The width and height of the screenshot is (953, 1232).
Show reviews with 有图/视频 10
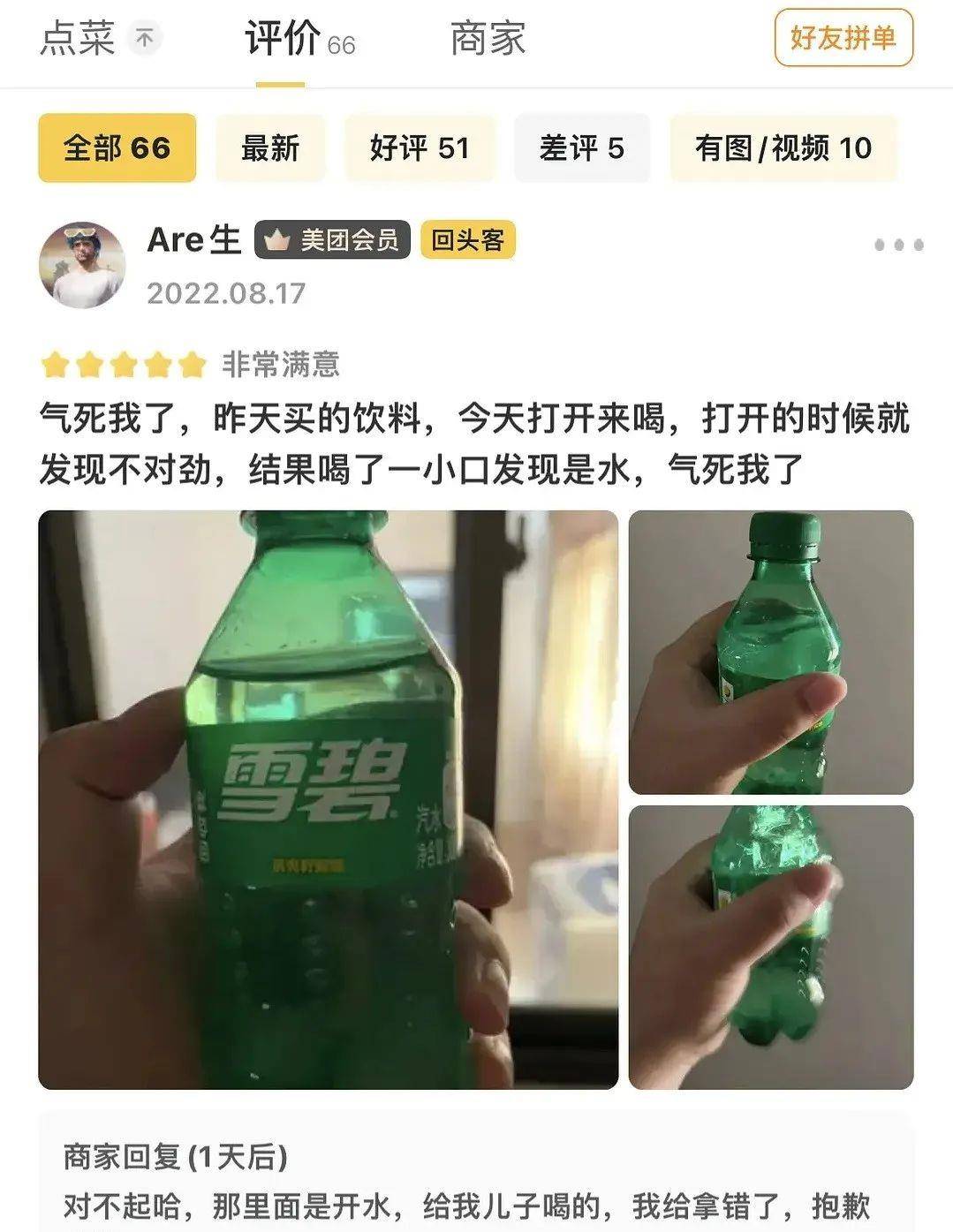(783, 147)
